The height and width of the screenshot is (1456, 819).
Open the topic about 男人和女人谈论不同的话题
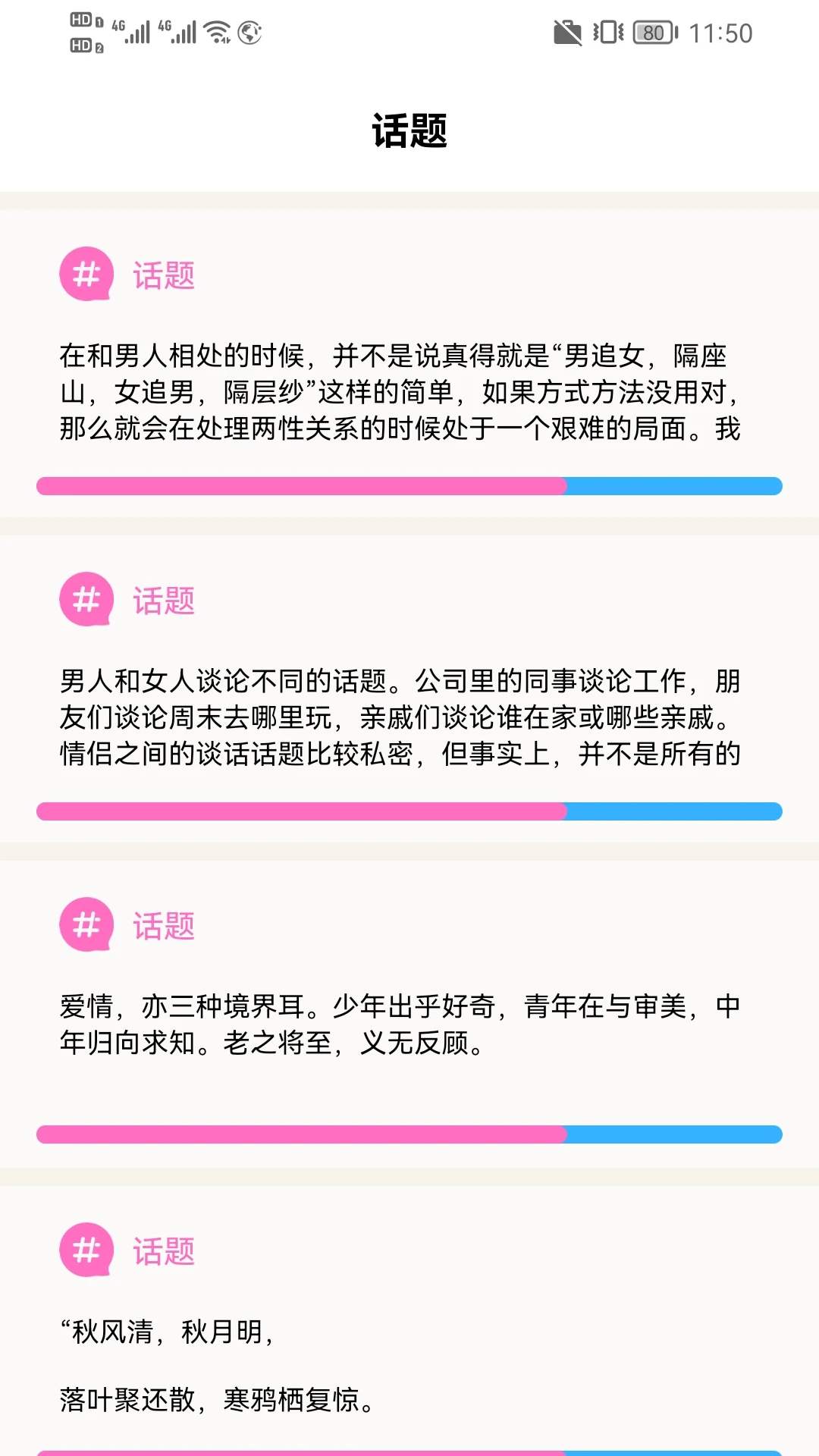point(400,717)
